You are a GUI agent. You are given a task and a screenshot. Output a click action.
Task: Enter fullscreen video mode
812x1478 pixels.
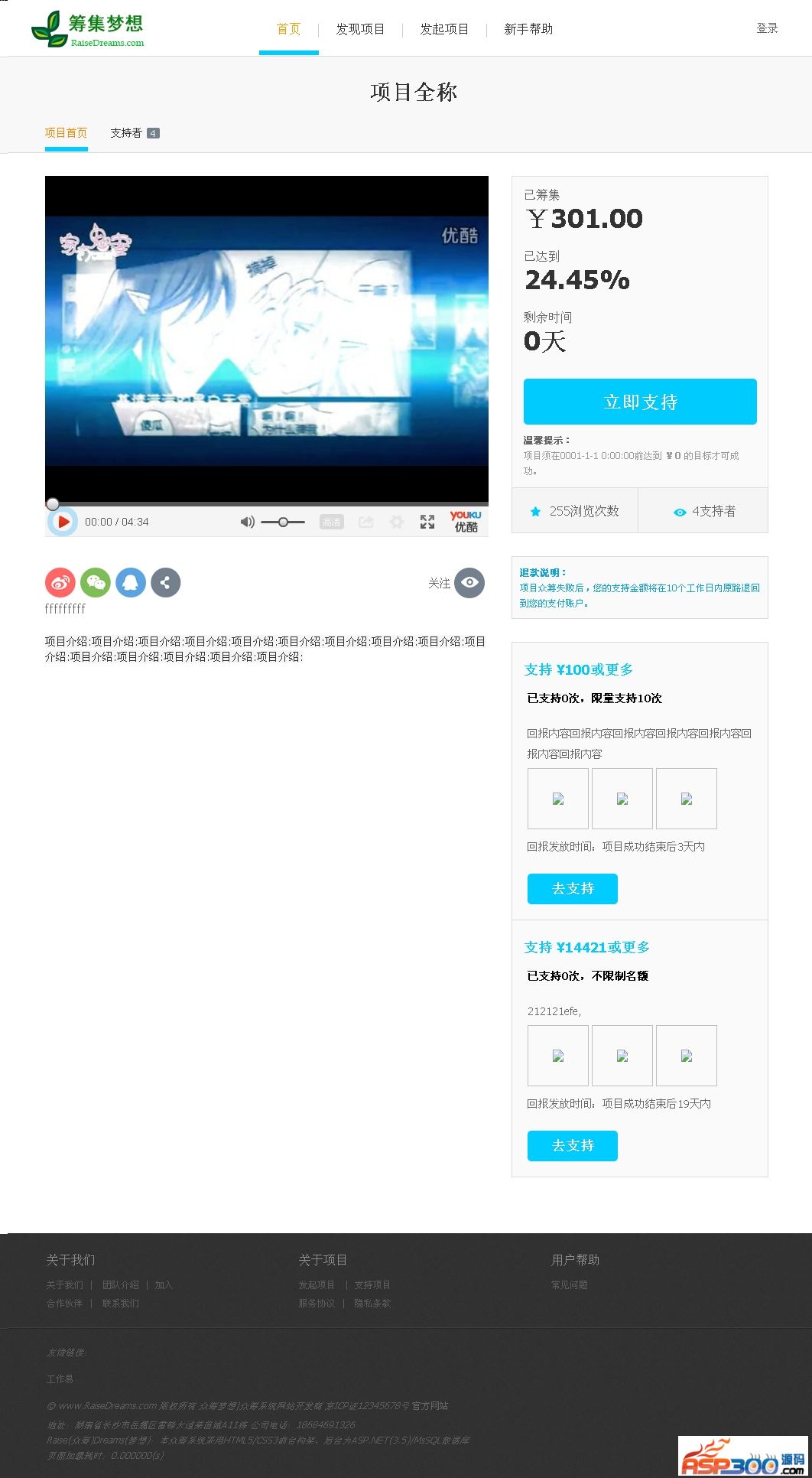pyautogui.click(x=427, y=522)
